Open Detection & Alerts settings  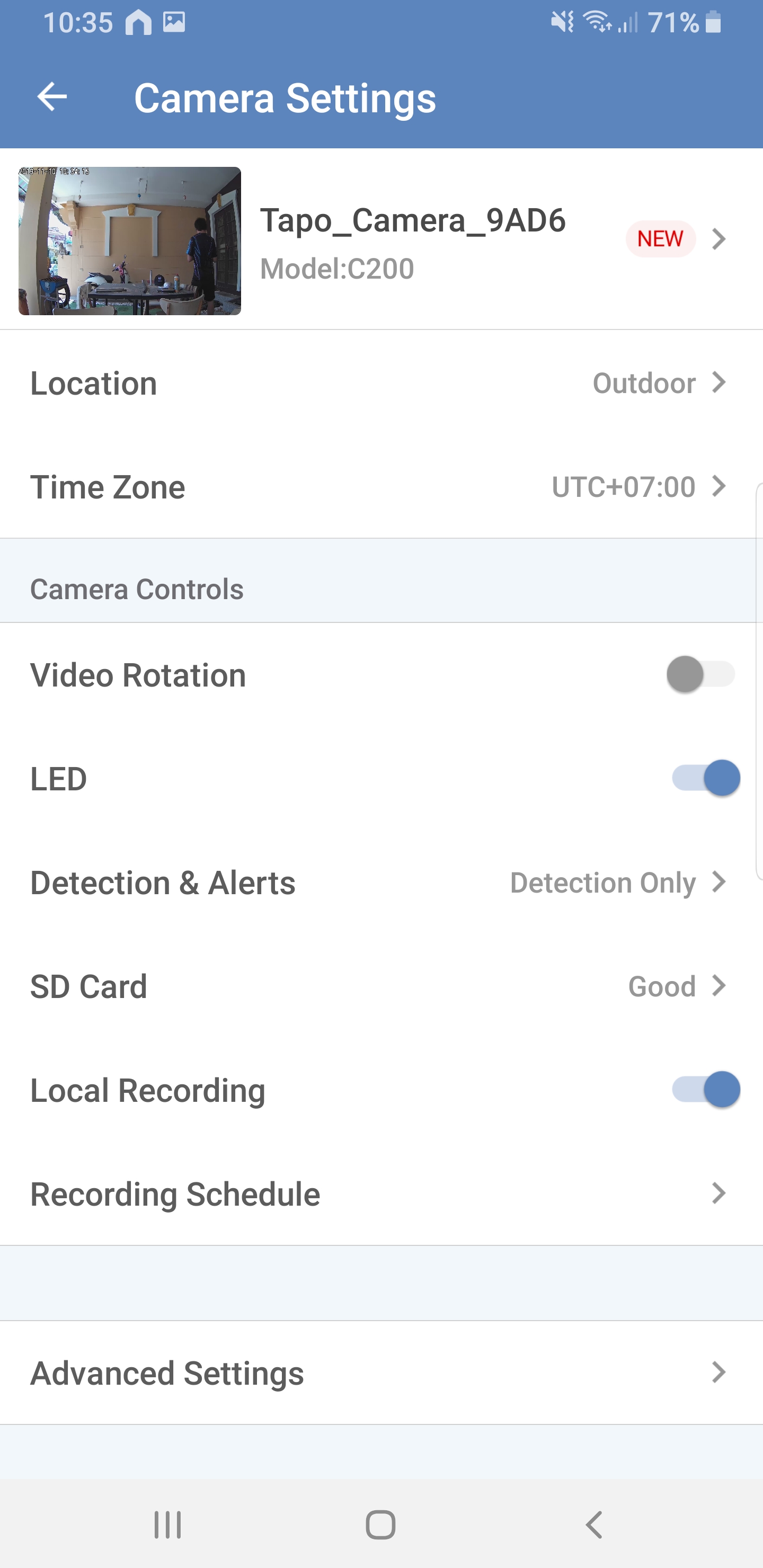381,883
